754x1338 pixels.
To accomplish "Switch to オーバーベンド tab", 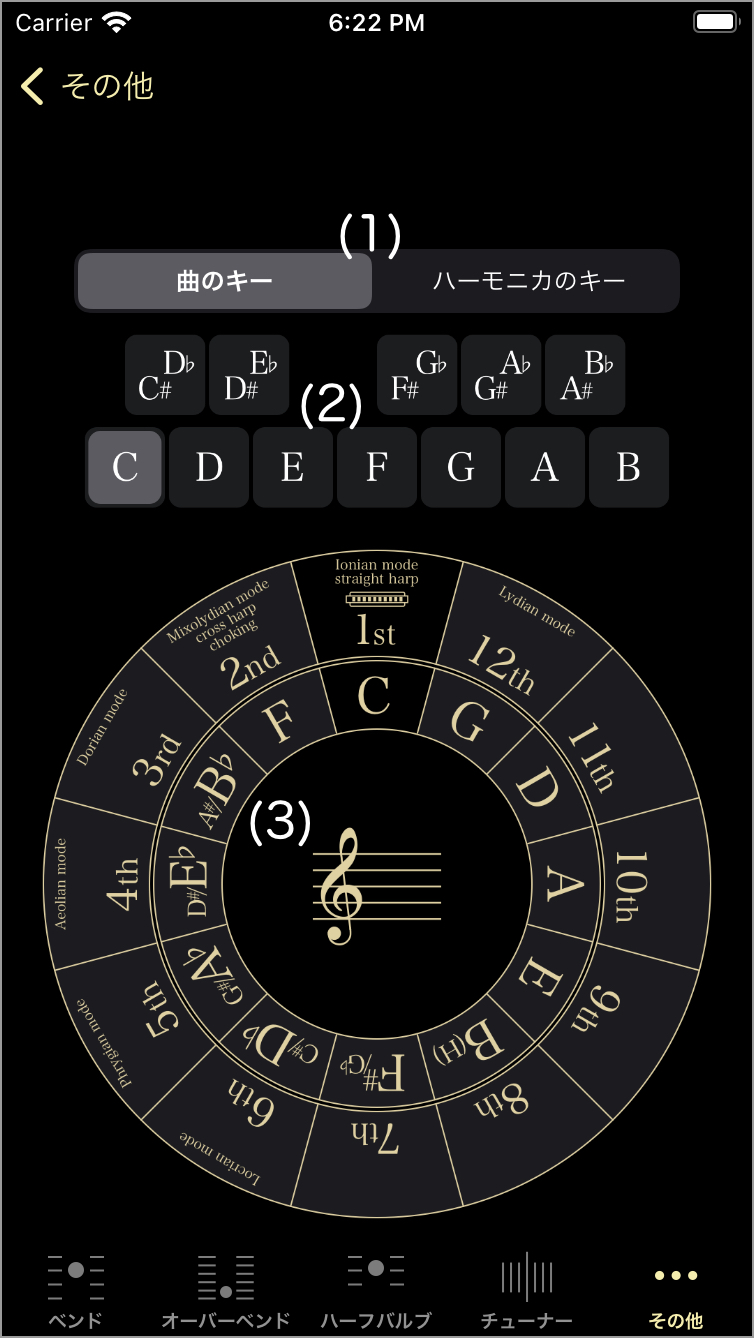I will click(226, 1290).
